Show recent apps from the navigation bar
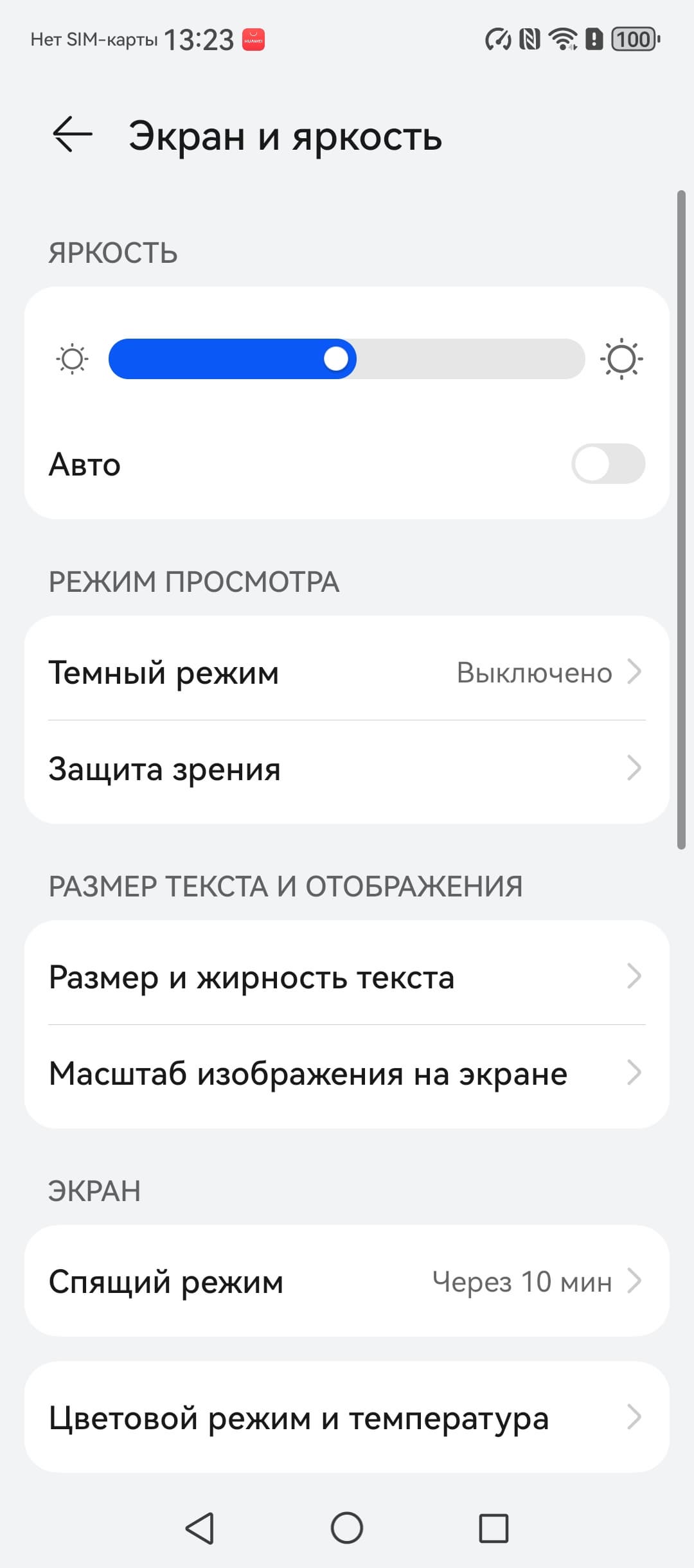694x1568 pixels. (494, 1528)
